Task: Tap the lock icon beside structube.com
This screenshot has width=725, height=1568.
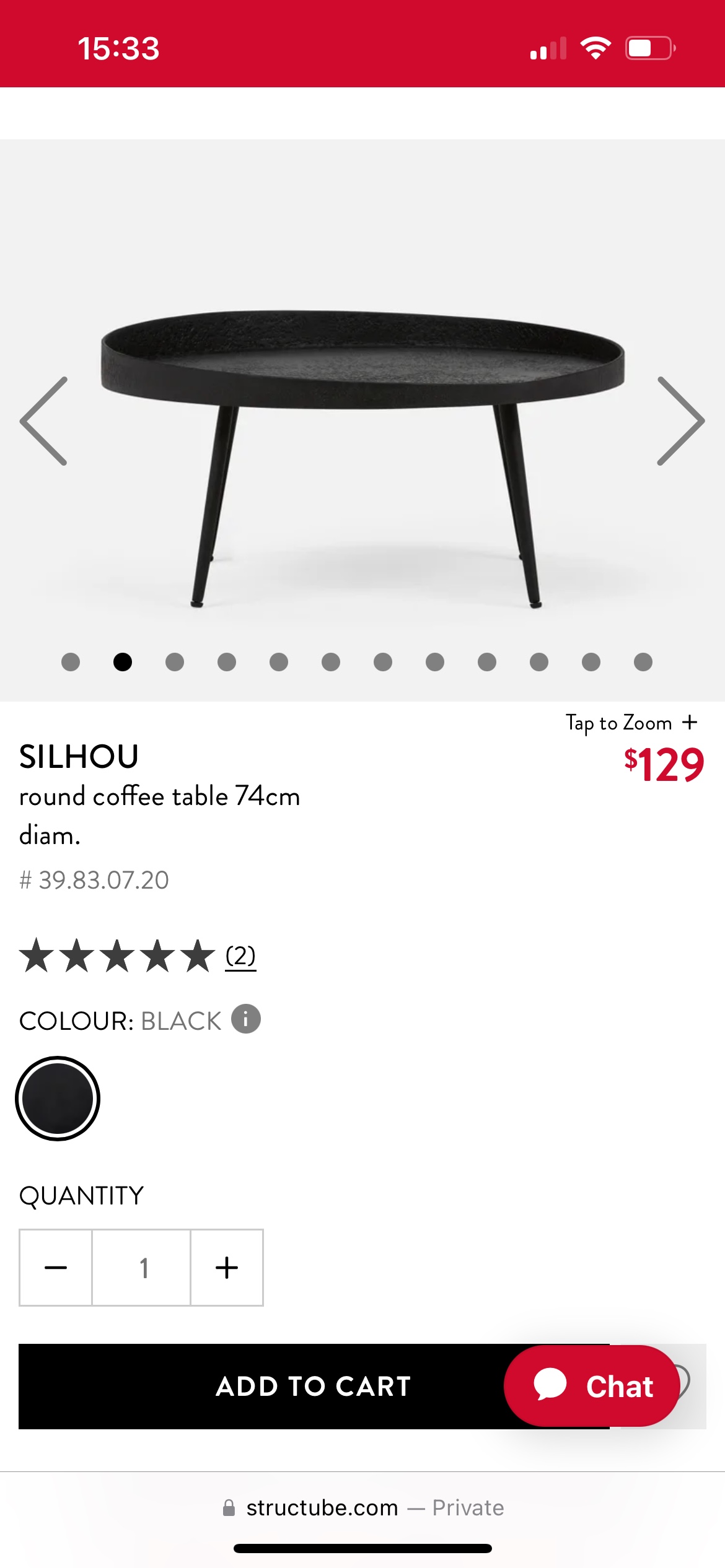Action: click(229, 1507)
